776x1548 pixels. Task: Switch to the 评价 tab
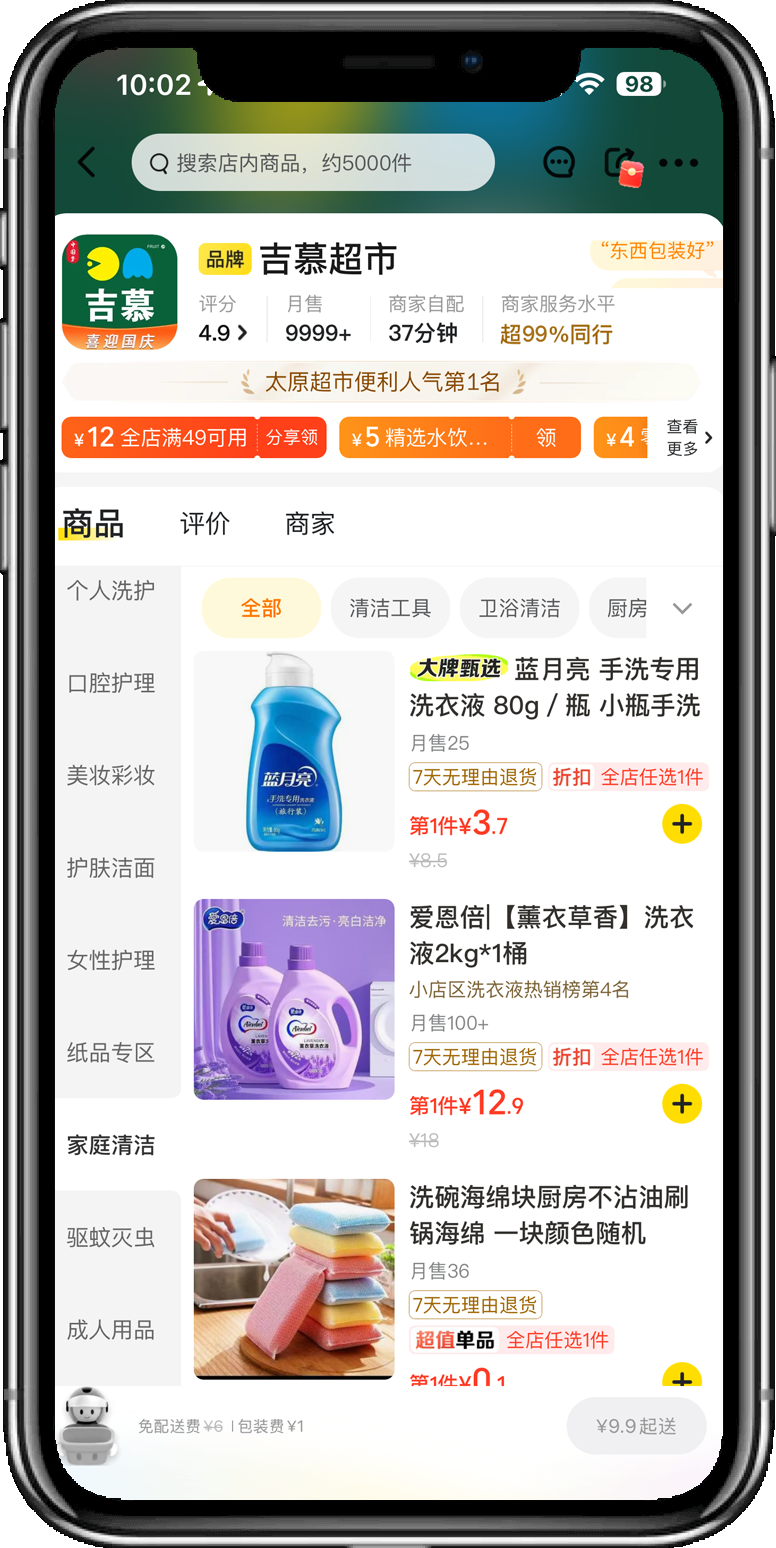pyautogui.click(x=205, y=524)
